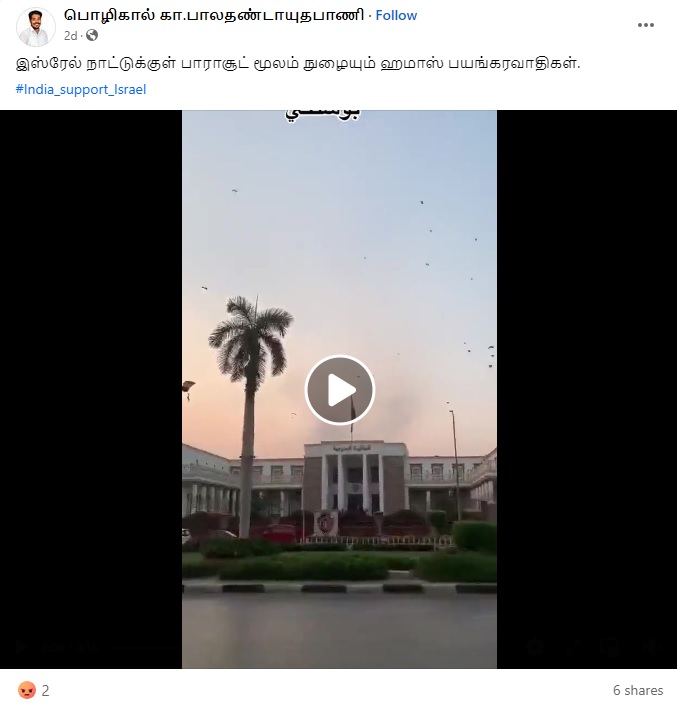Open the poster's profile picture
This screenshot has height=702, width=677.
[x=36, y=26]
